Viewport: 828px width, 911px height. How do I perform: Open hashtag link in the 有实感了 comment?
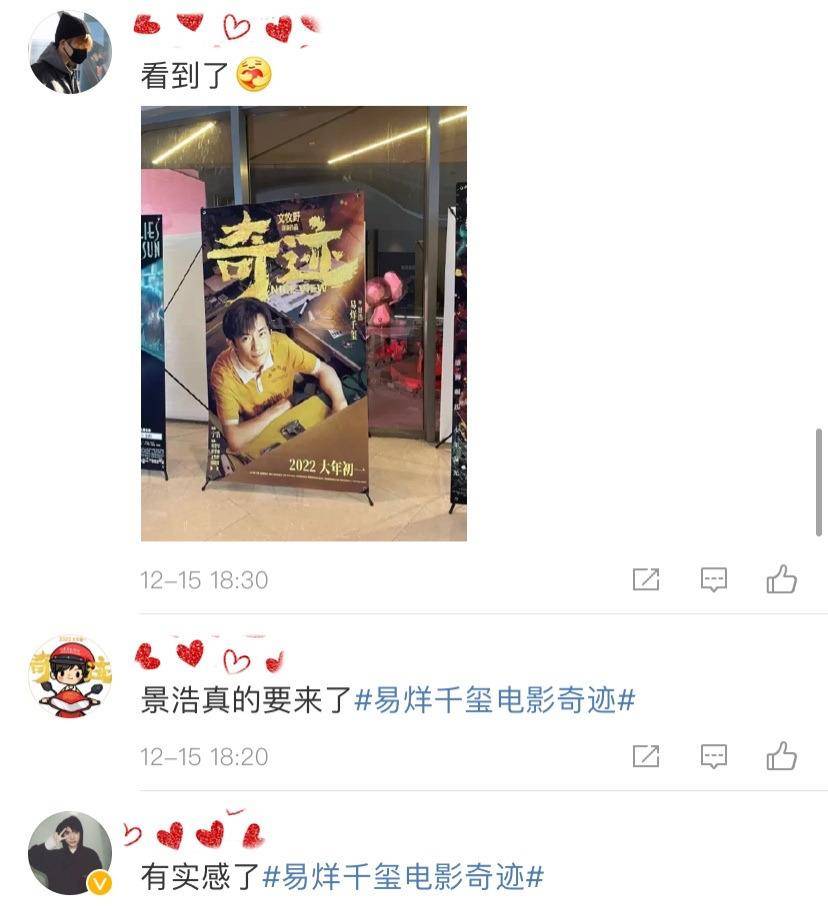click(x=403, y=877)
